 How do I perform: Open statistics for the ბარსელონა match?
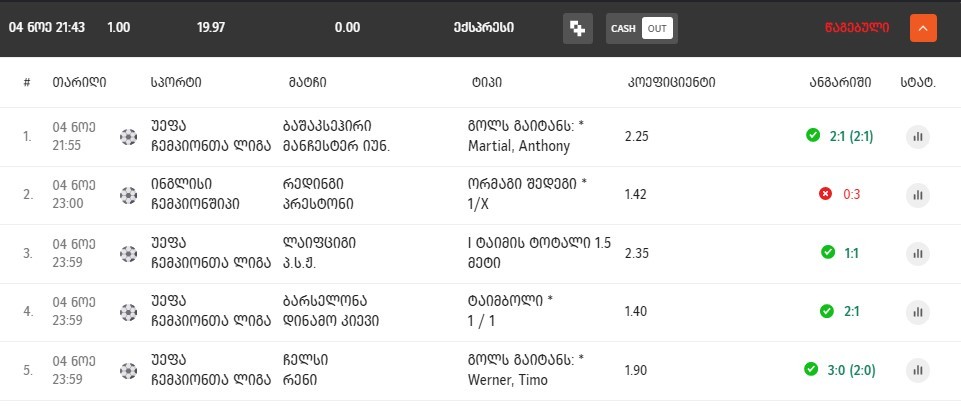tap(917, 312)
